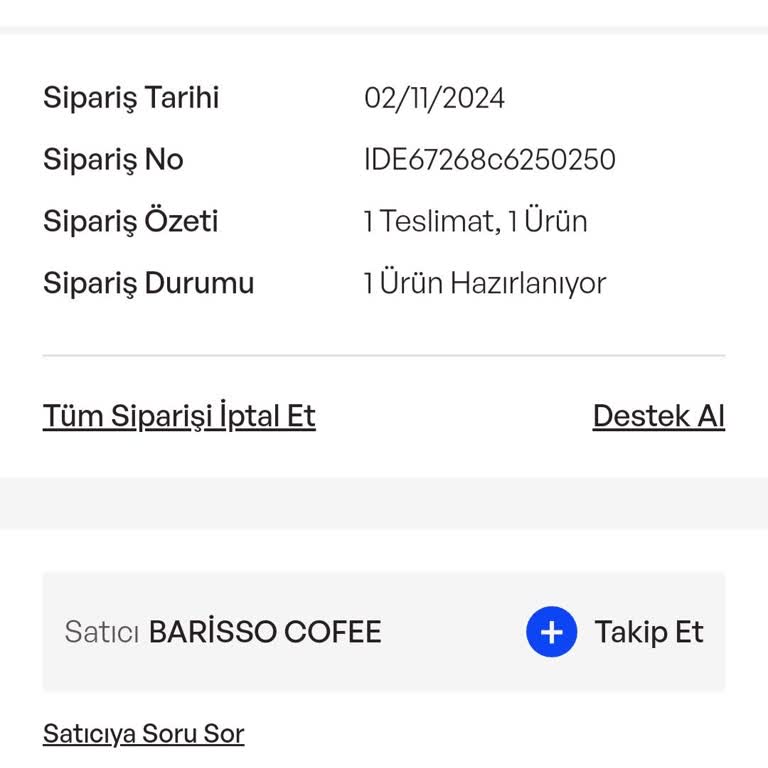
Task: Open the BARİSSO COFEE seller page
Action: pos(265,632)
